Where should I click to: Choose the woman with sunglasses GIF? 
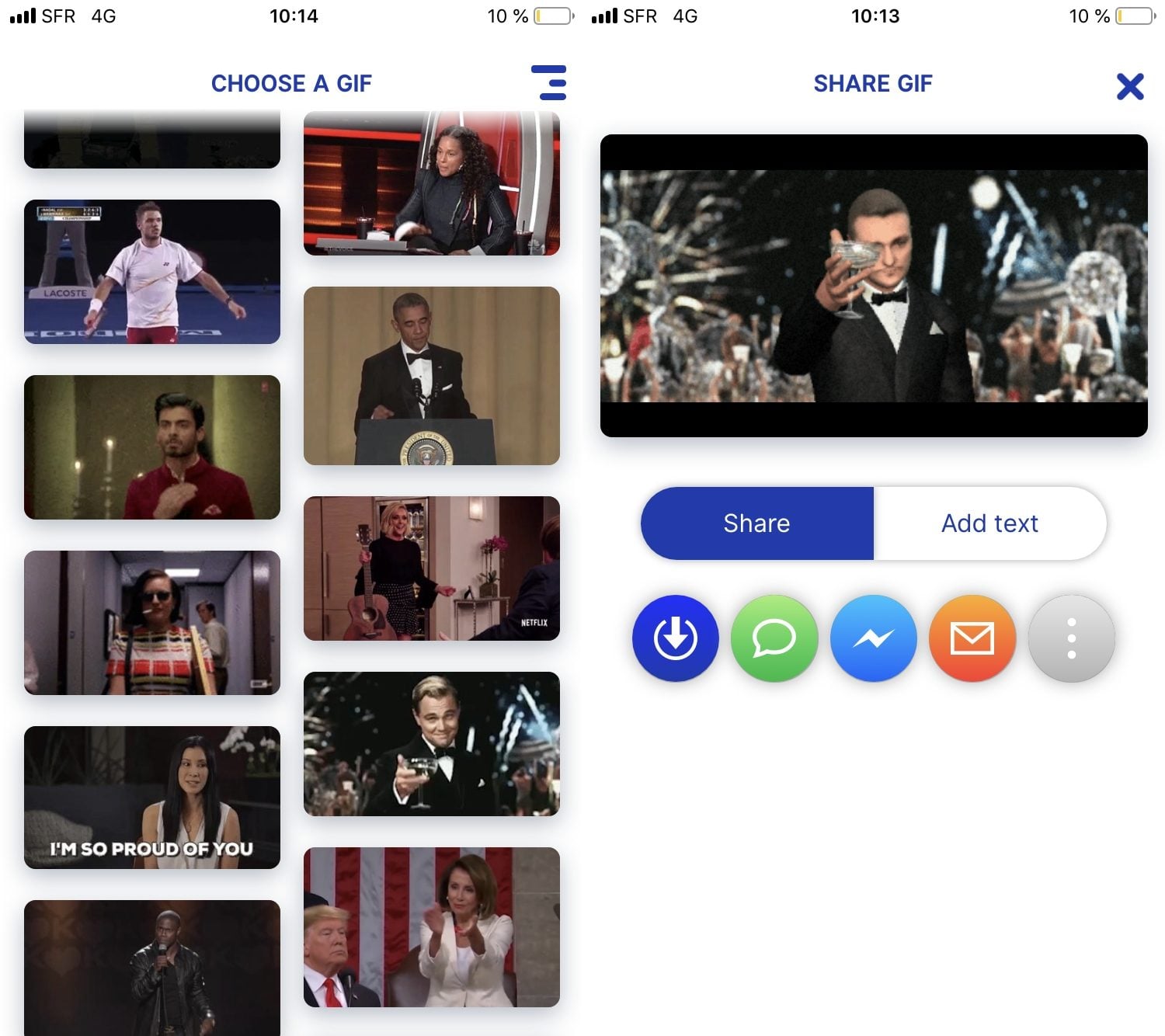(x=152, y=623)
